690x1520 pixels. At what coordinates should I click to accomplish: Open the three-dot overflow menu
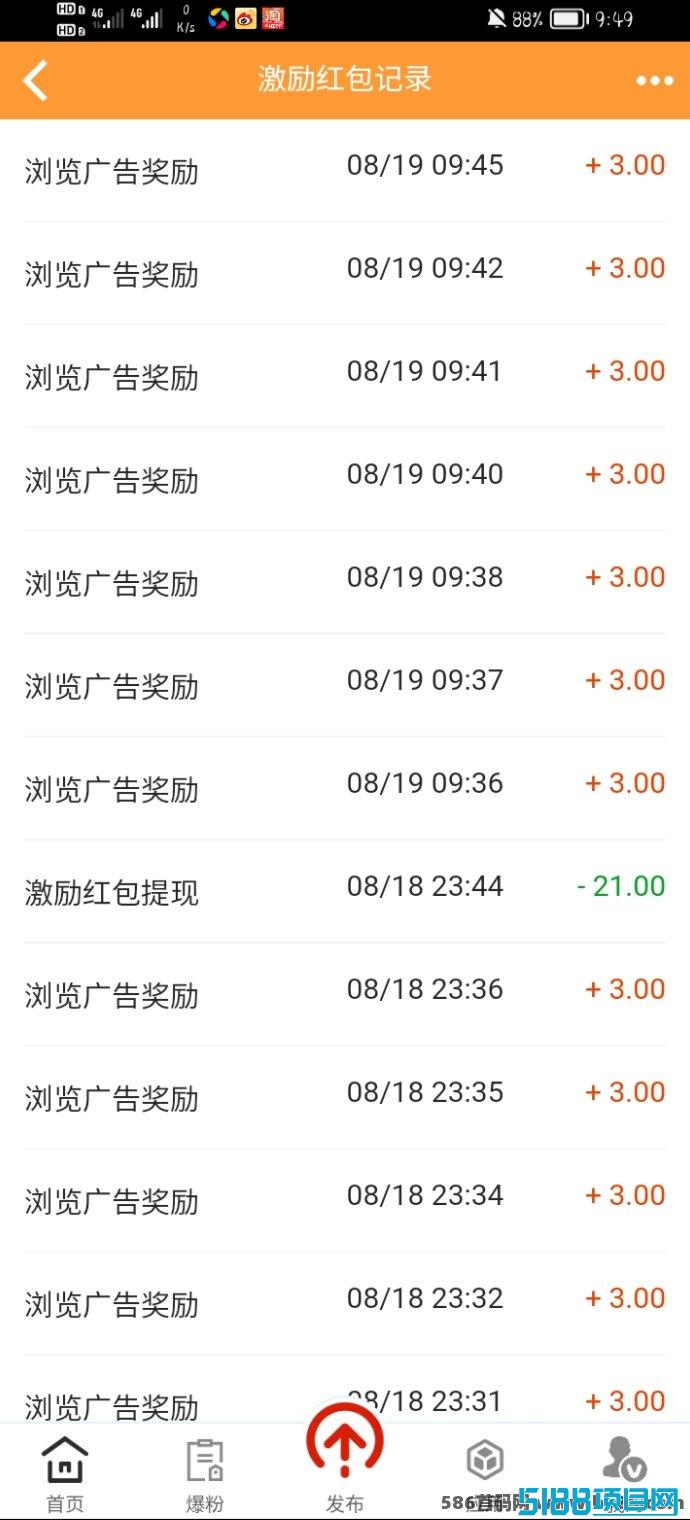(654, 80)
